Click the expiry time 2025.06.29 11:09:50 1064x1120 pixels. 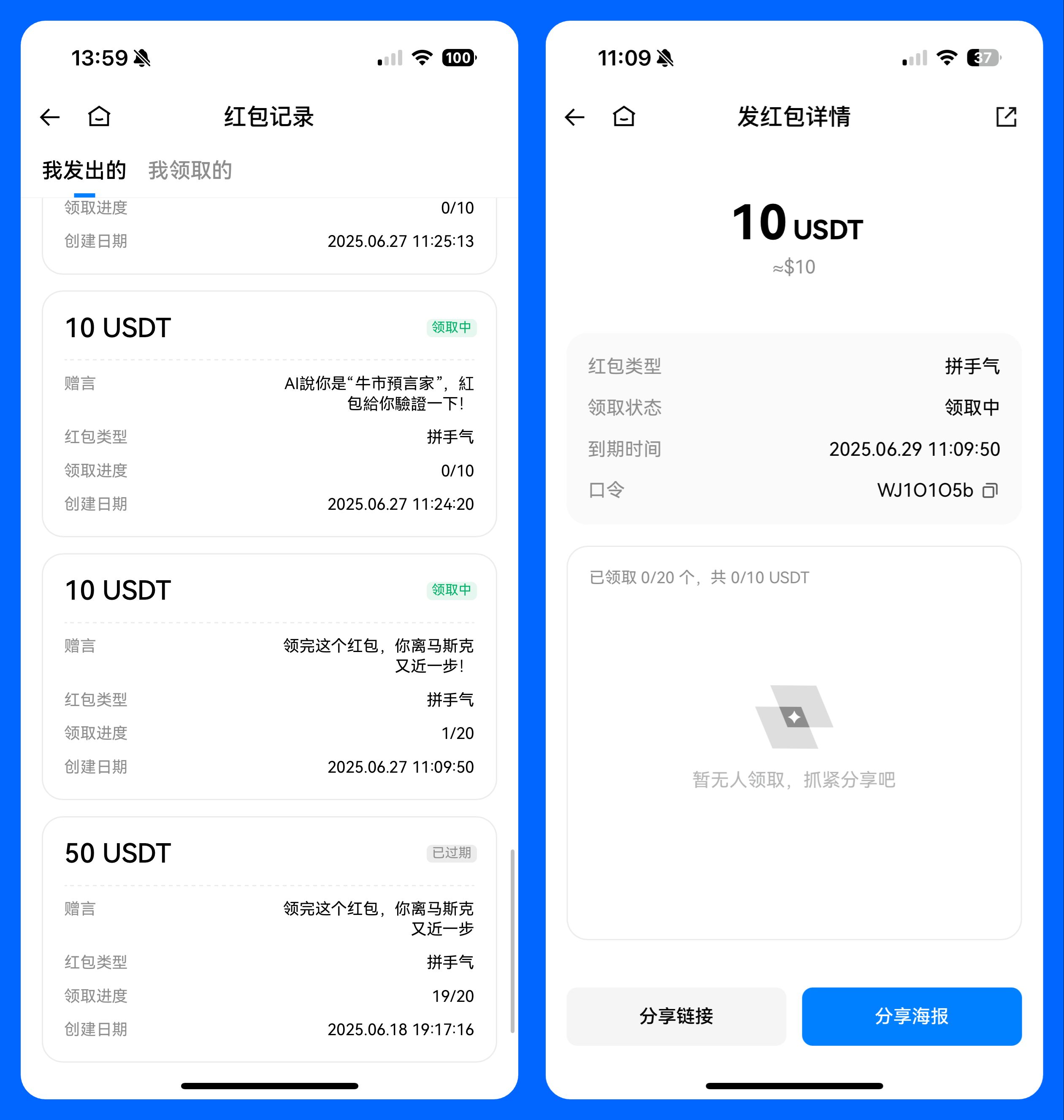(915, 449)
